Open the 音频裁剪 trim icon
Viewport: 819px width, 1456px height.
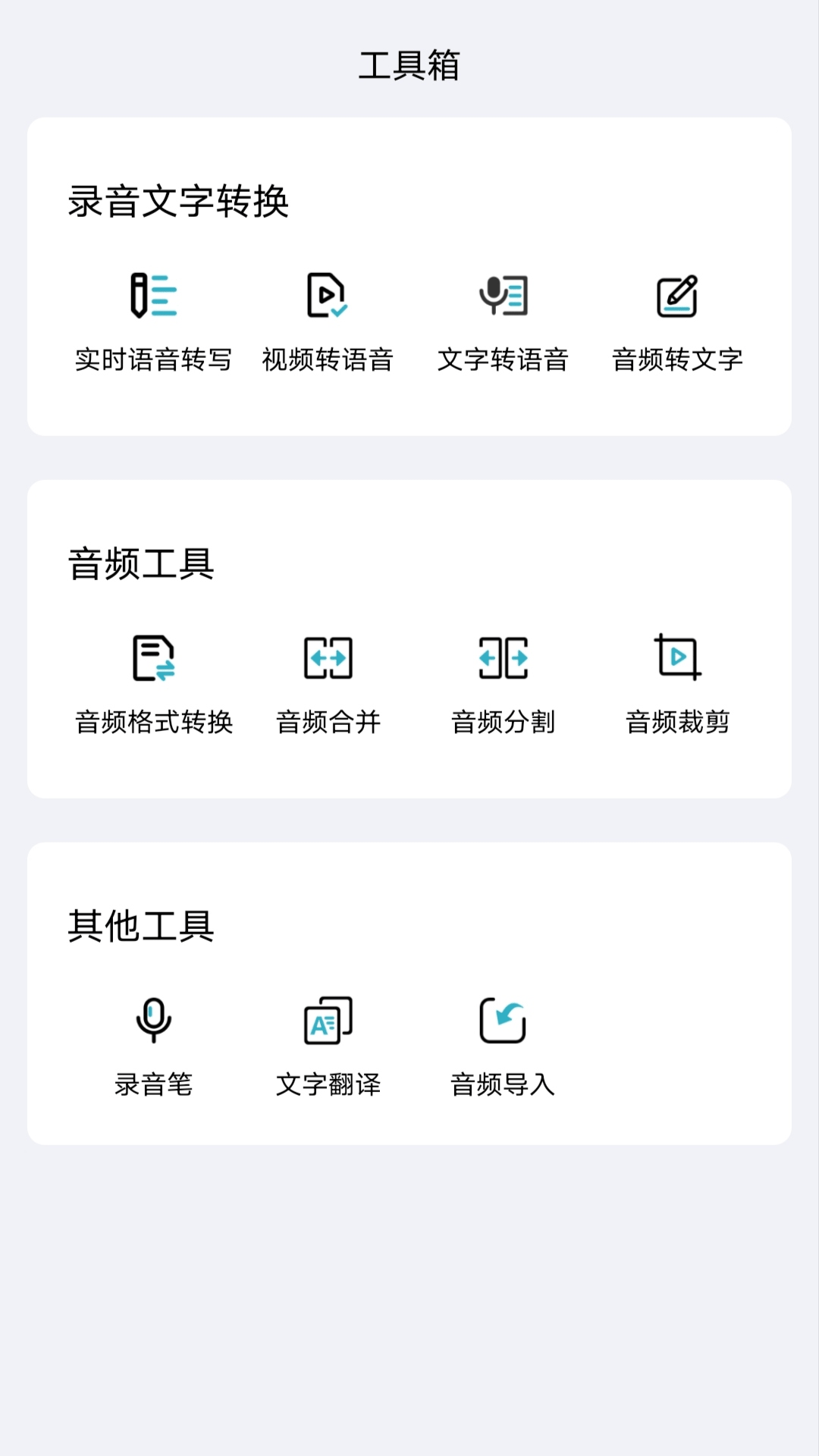679,659
